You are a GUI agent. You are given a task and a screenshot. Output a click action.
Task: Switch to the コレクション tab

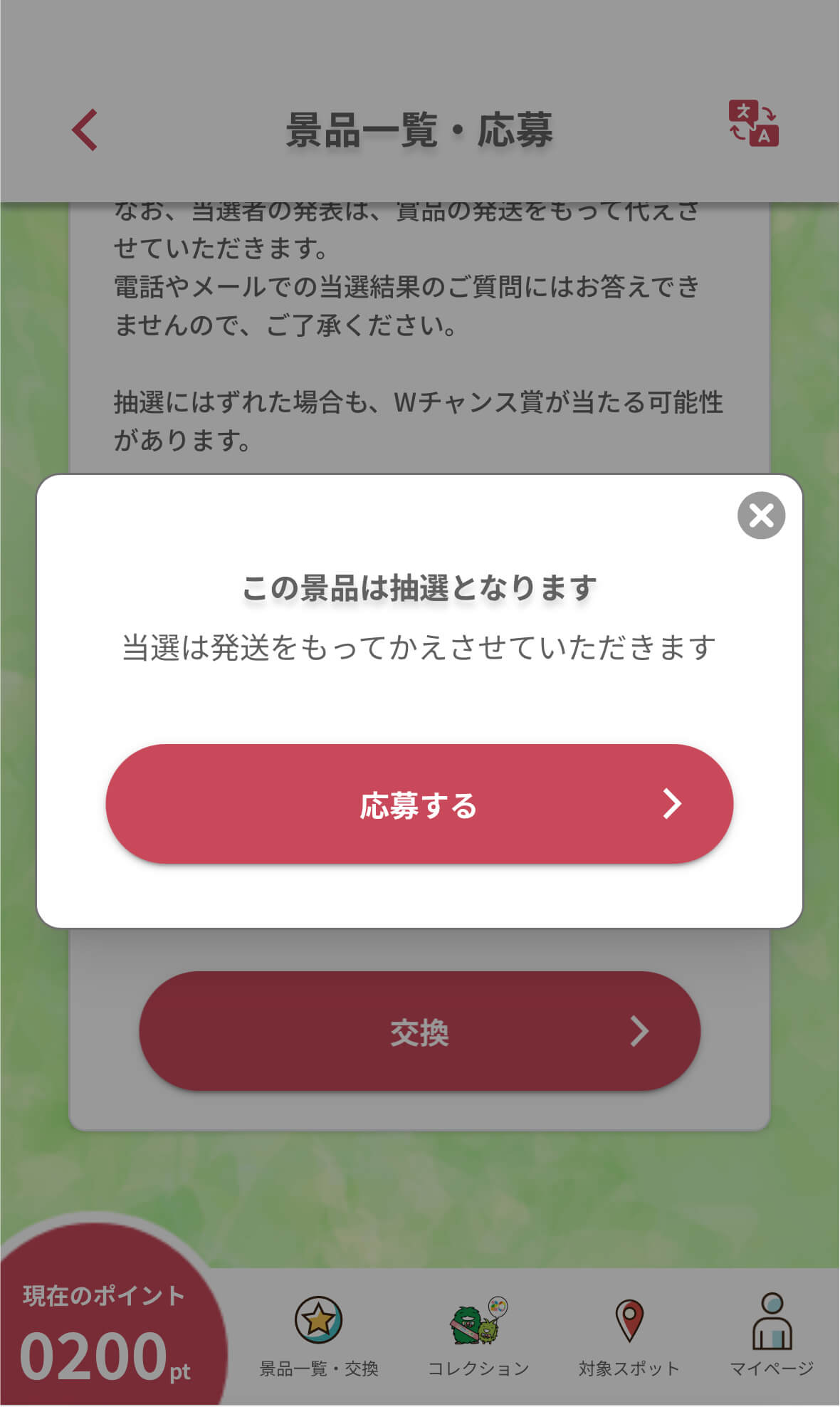(x=478, y=1336)
